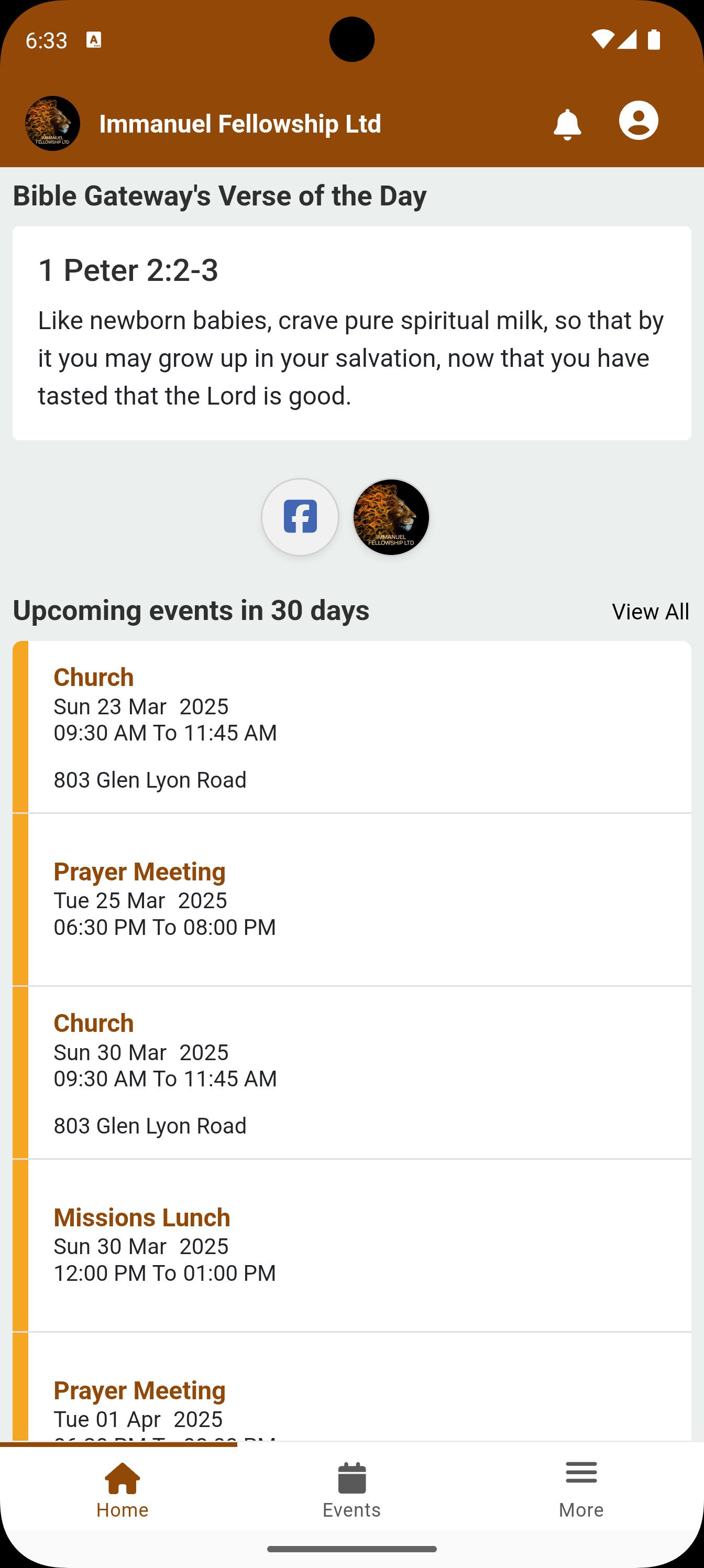Open the 1 Peter 2:2-3 verse card
This screenshot has height=1568, width=704.
tap(351, 333)
